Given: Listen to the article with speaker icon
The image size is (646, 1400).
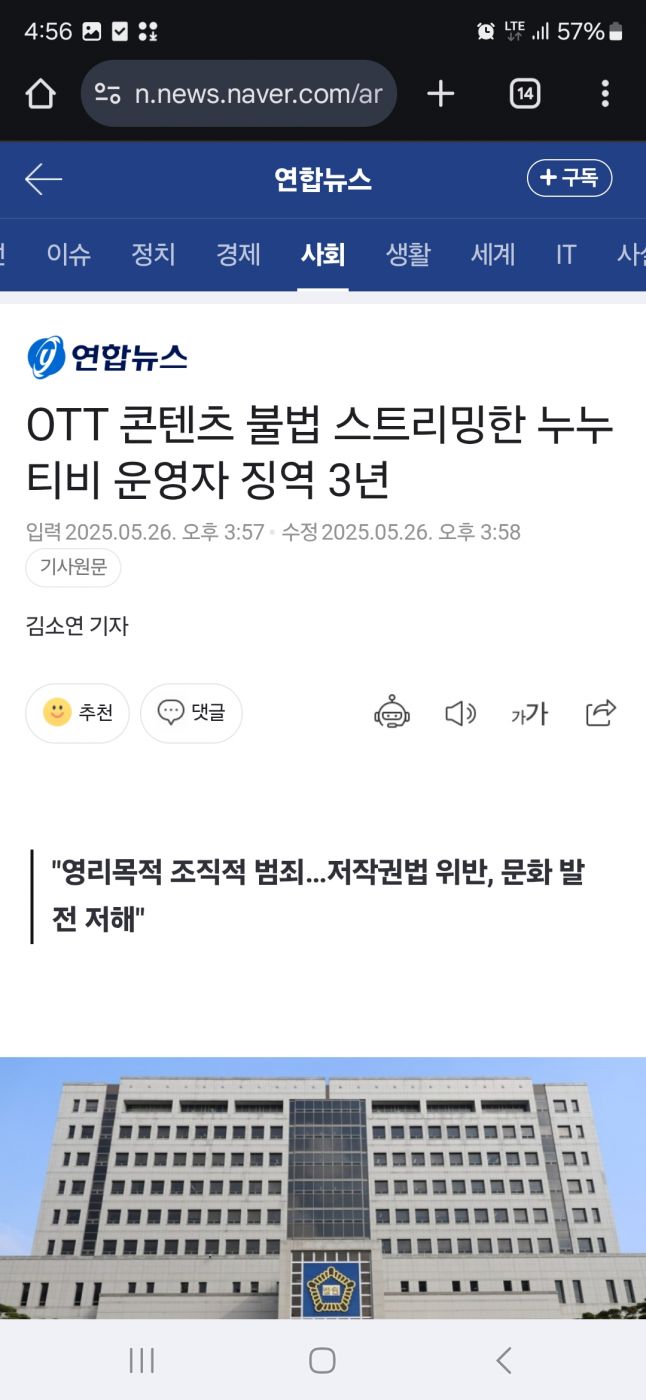Looking at the screenshot, I should click(460, 713).
